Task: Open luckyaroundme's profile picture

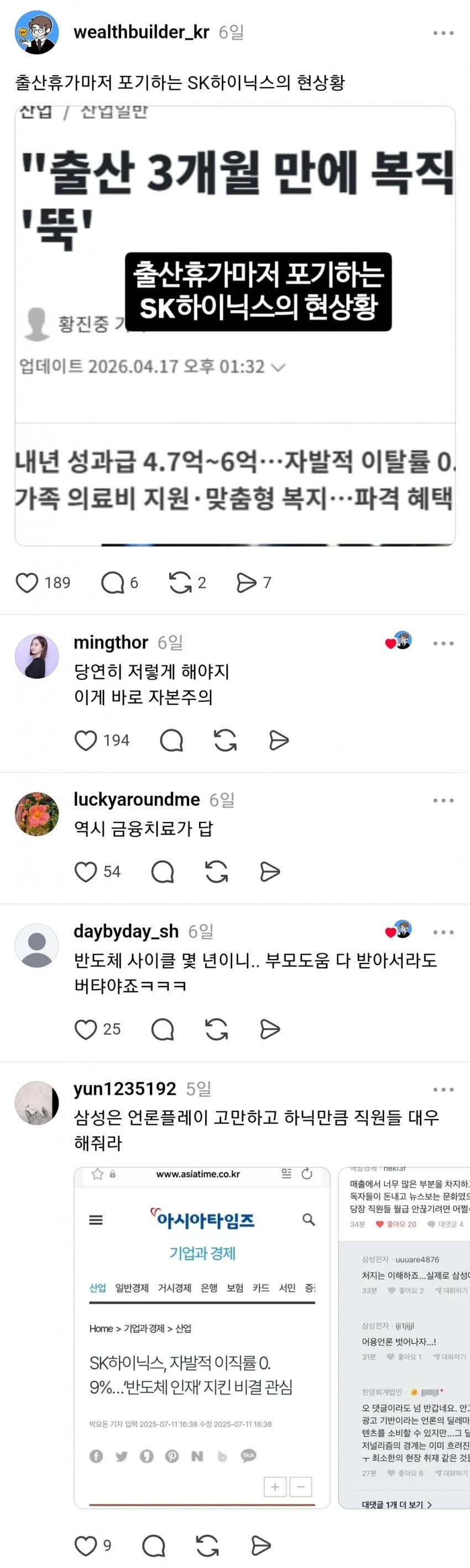Action: (36, 813)
